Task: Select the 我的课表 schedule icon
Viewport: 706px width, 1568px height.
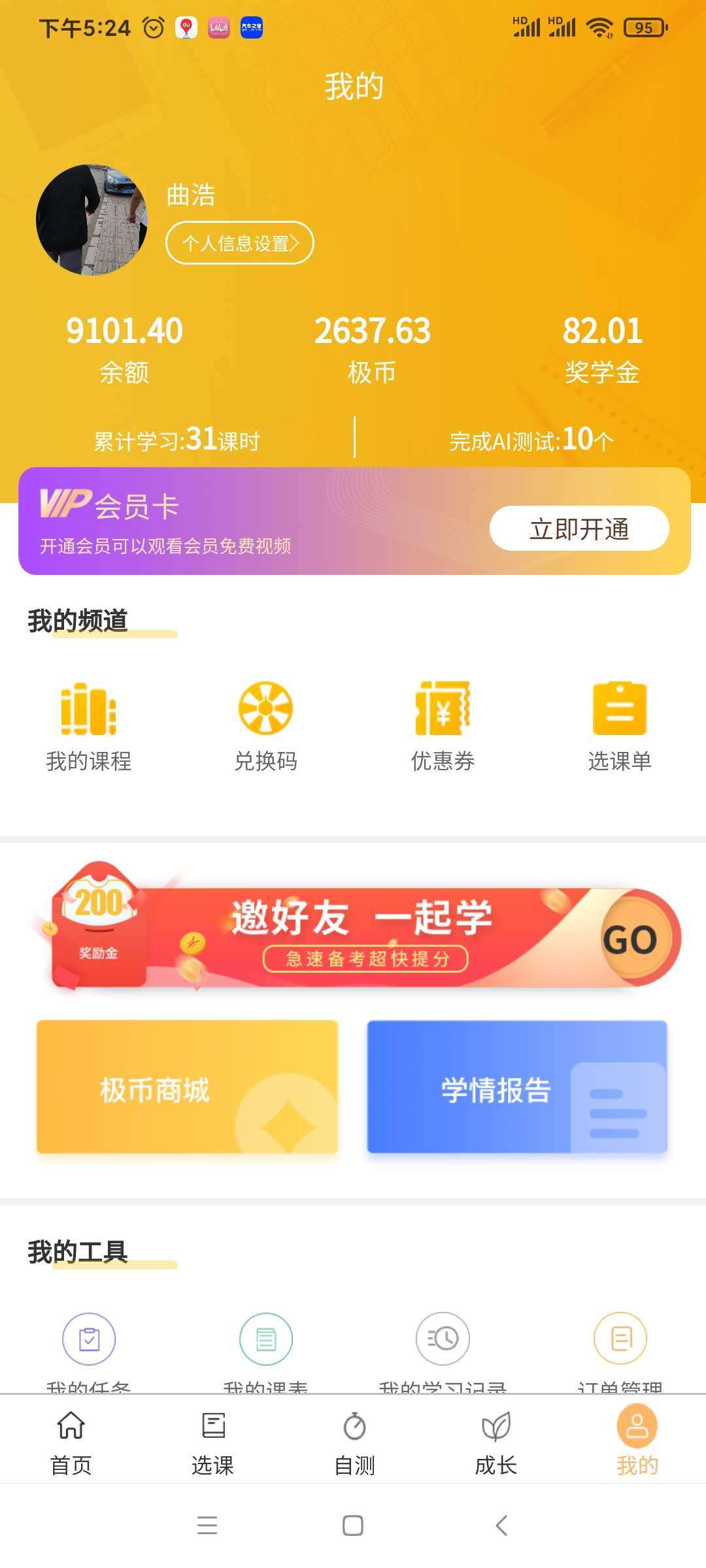Action: (x=265, y=1338)
